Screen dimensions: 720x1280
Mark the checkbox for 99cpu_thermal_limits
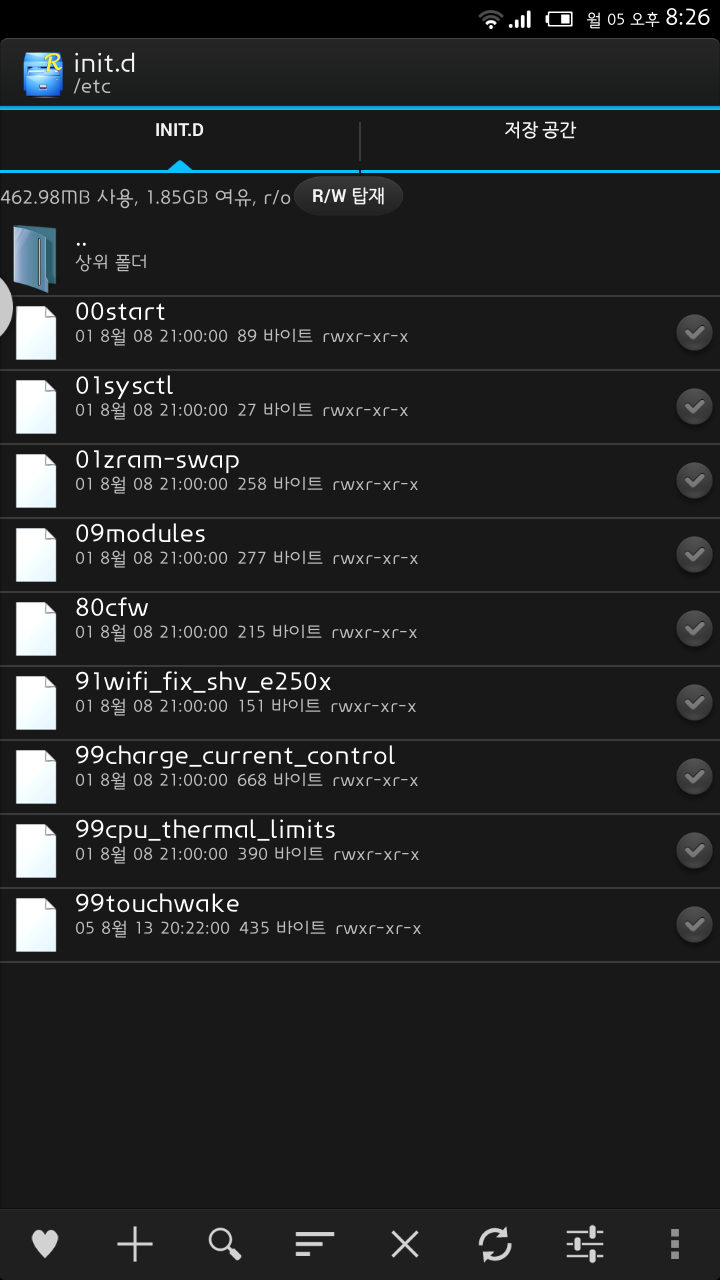tap(694, 850)
